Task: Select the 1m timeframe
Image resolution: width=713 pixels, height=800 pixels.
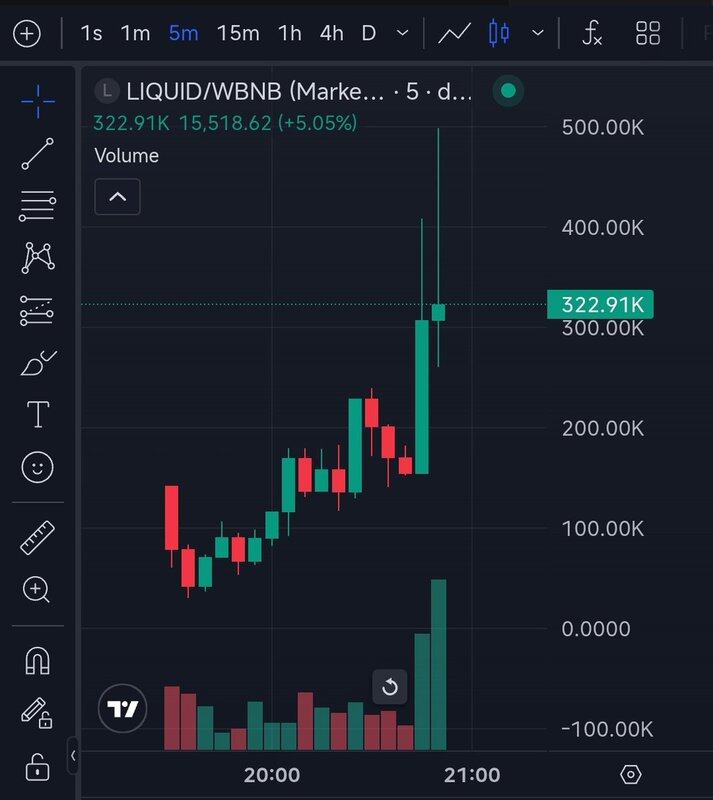Action: click(x=135, y=34)
